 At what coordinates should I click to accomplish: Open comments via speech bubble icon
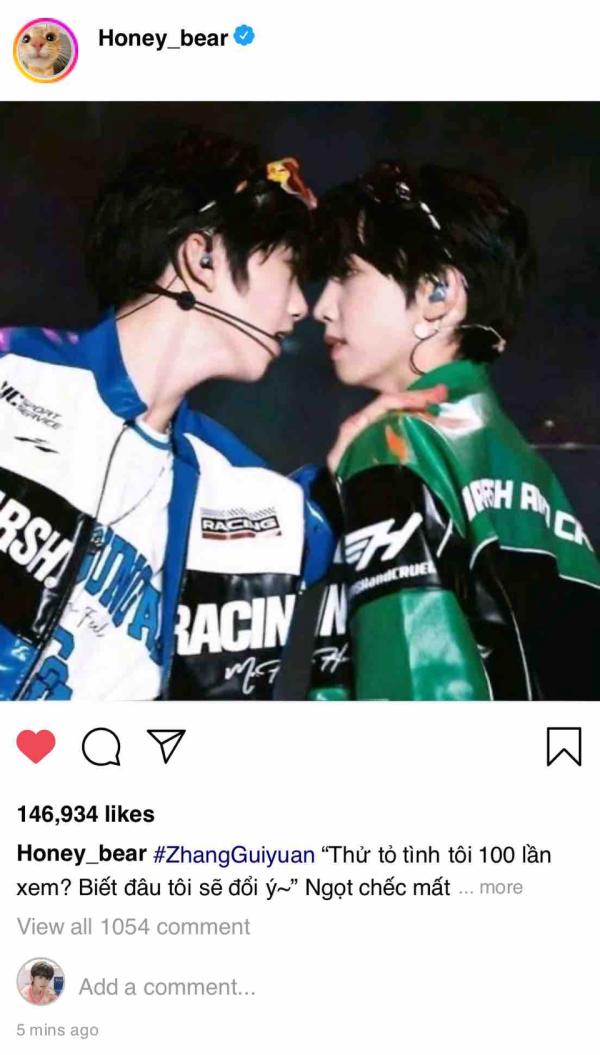point(101,746)
